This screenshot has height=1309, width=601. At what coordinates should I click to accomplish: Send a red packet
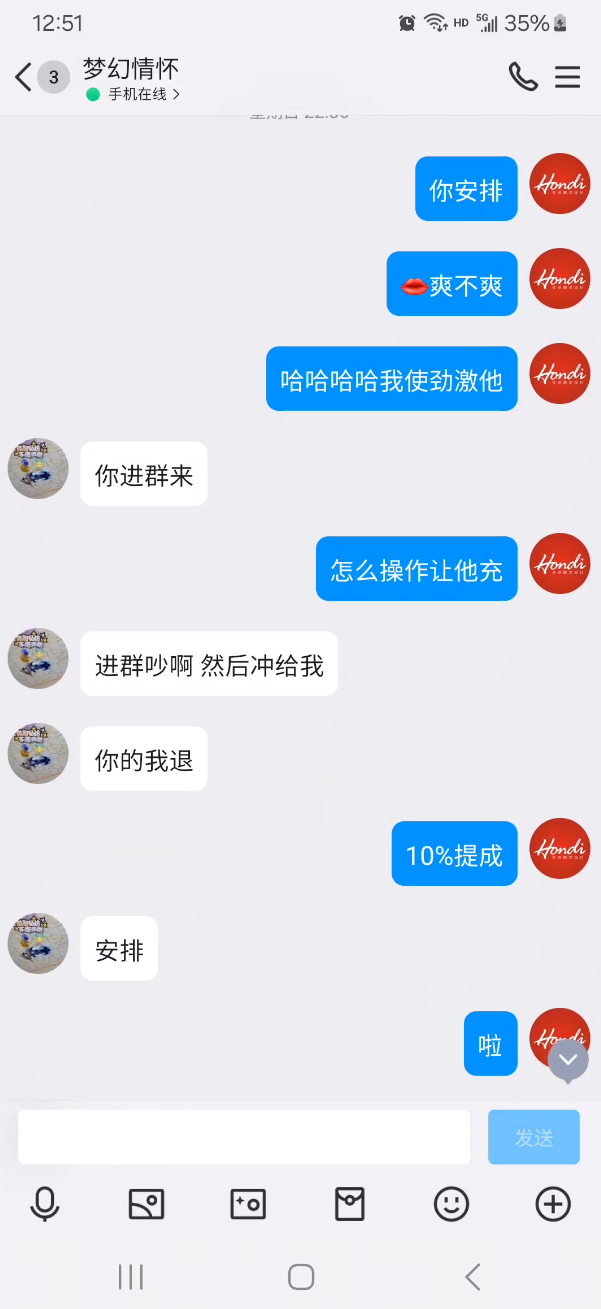pos(349,1204)
